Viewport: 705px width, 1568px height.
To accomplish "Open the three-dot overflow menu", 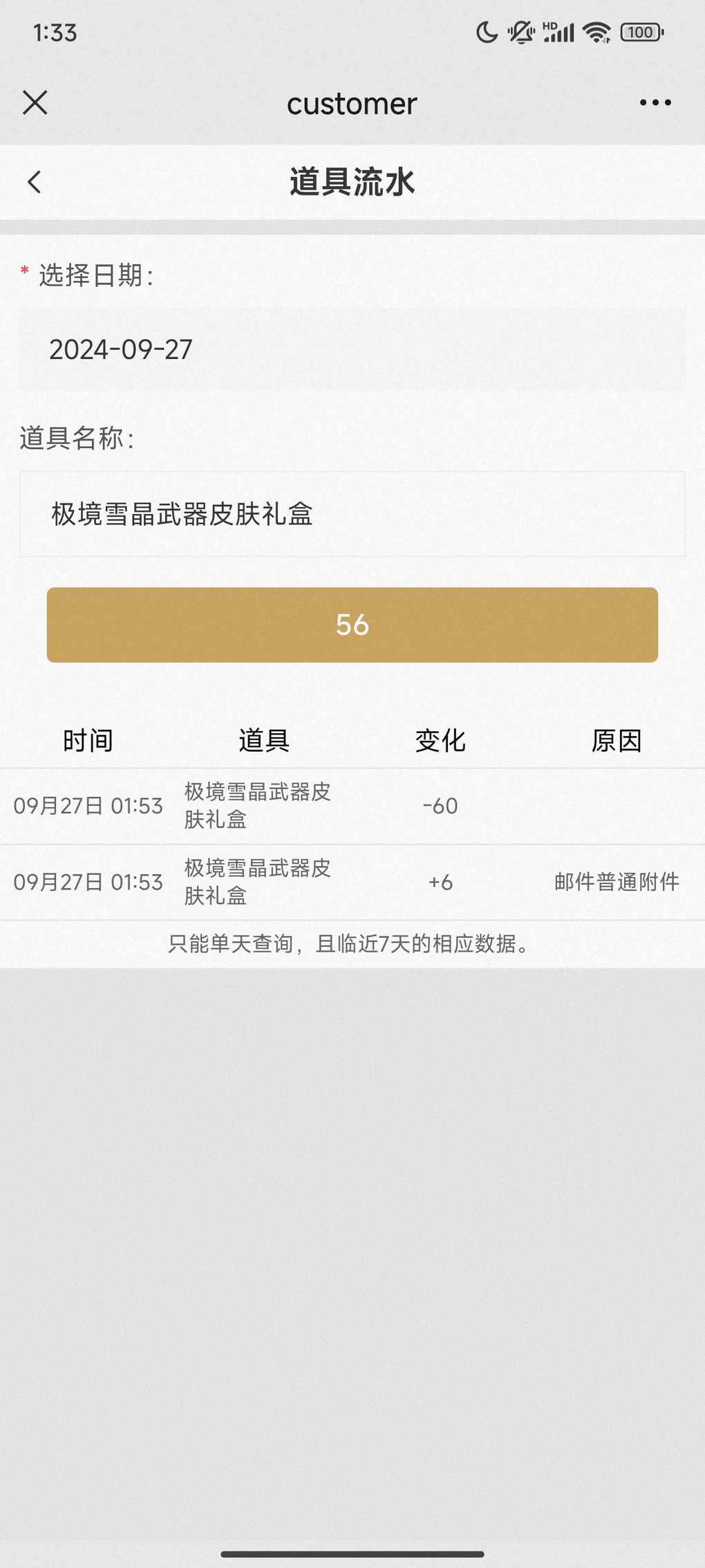I will click(655, 102).
